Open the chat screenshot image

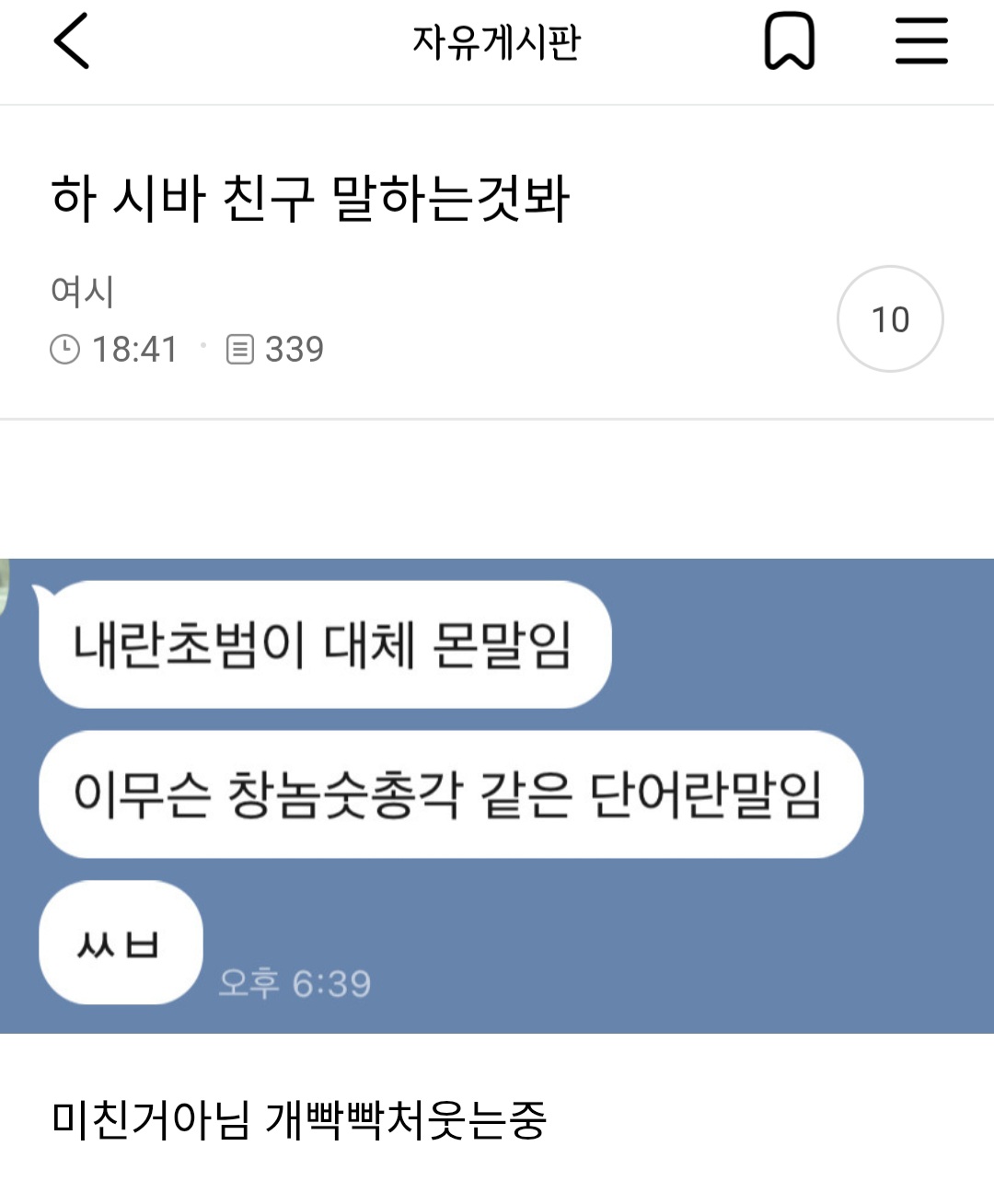tap(497, 795)
